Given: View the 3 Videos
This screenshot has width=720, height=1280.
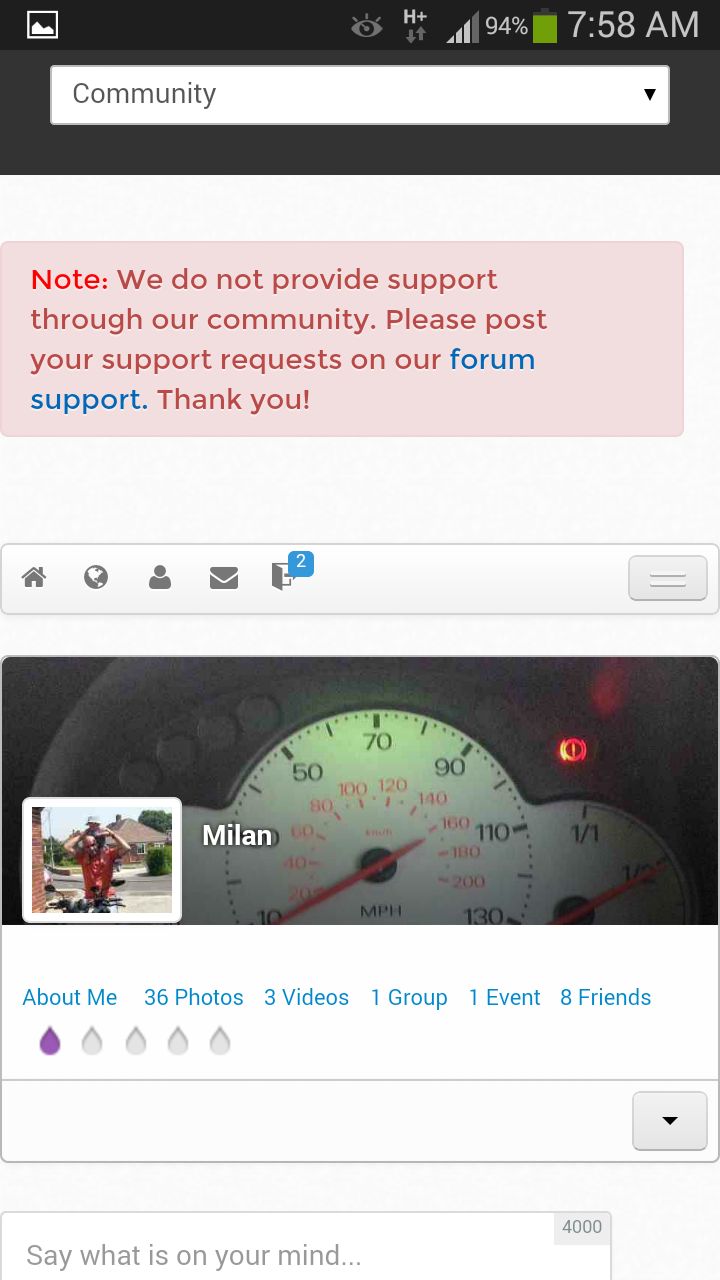Looking at the screenshot, I should (306, 997).
